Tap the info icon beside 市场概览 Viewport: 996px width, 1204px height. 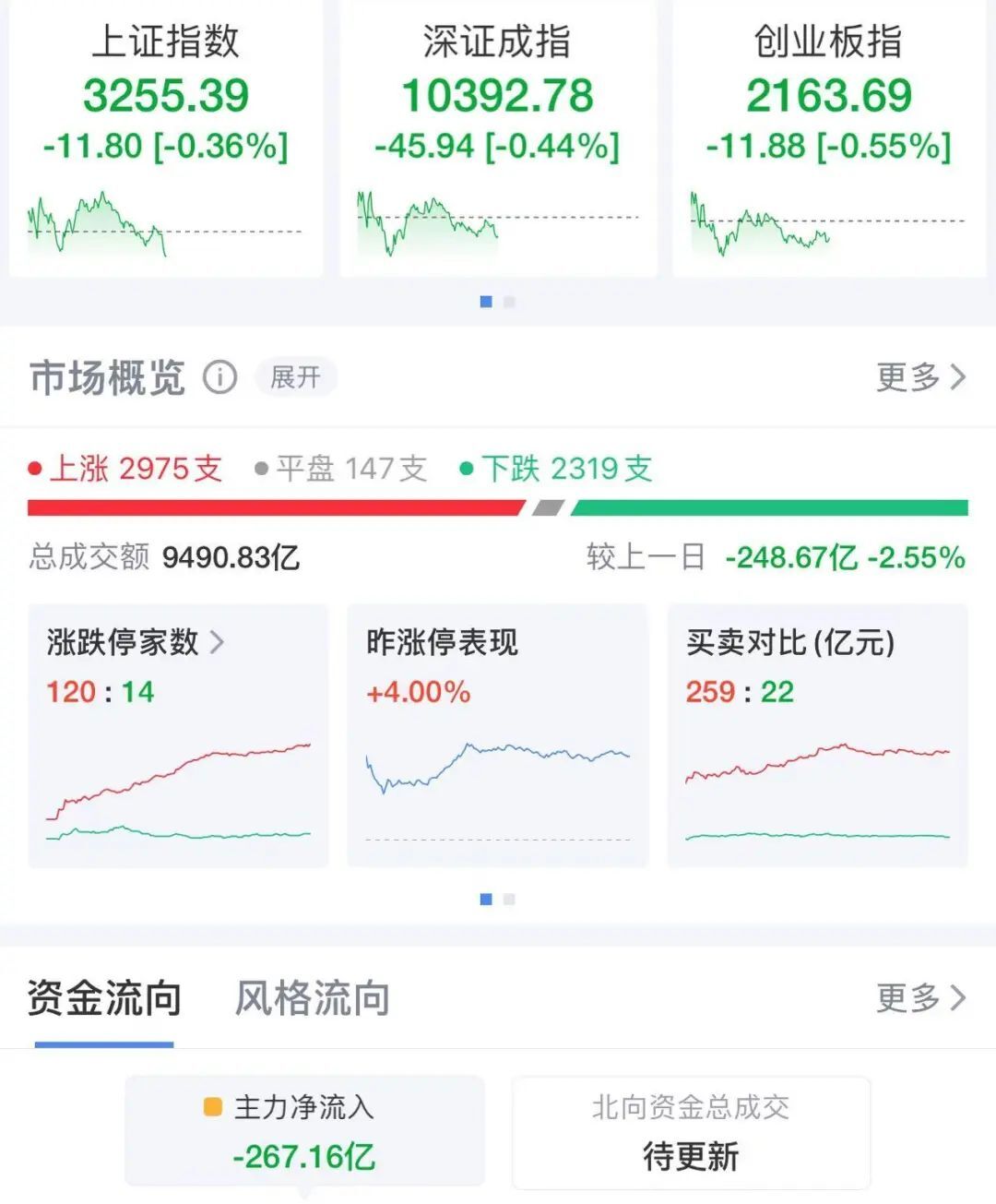coord(219,377)
